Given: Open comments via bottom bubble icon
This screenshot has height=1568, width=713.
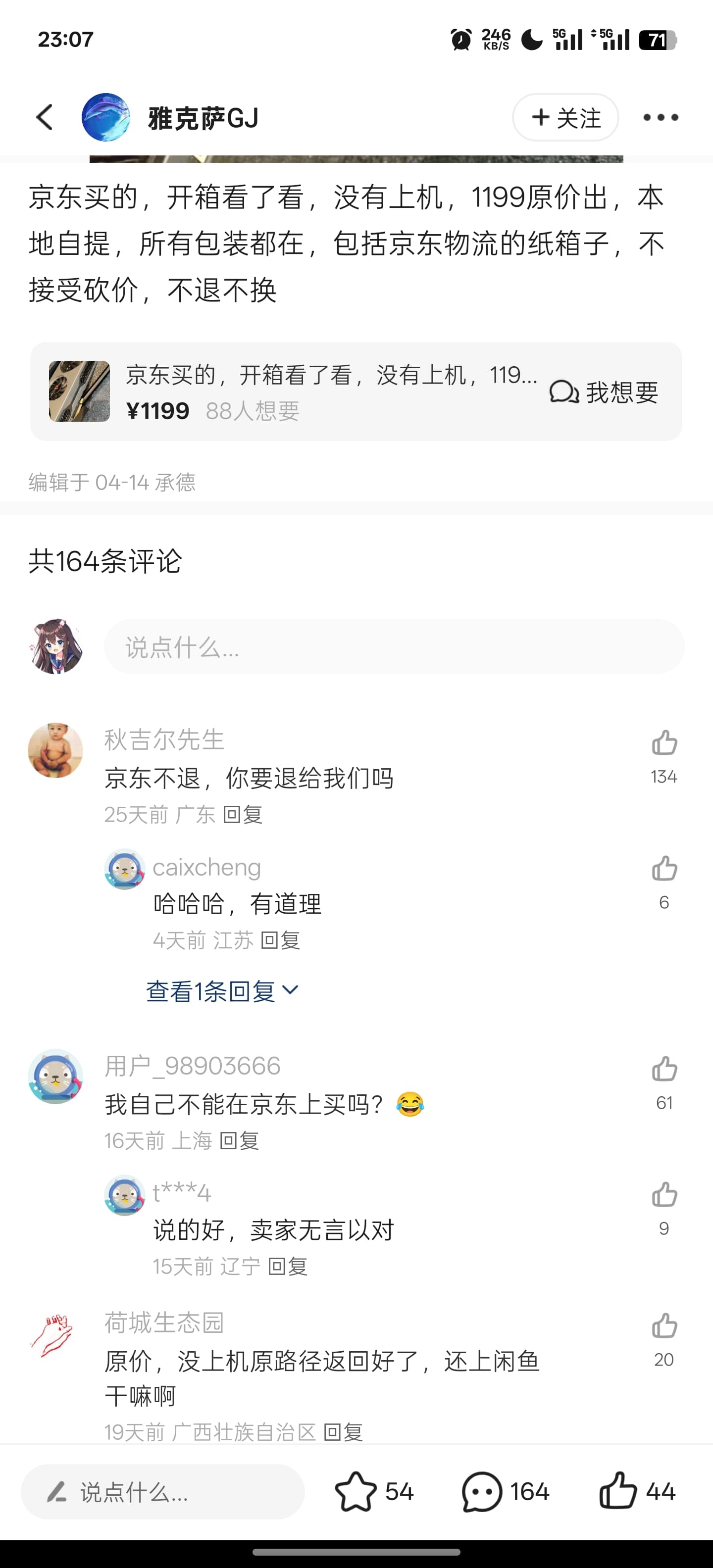Looking at the screenshot, I should click(x=482, y=1492).
